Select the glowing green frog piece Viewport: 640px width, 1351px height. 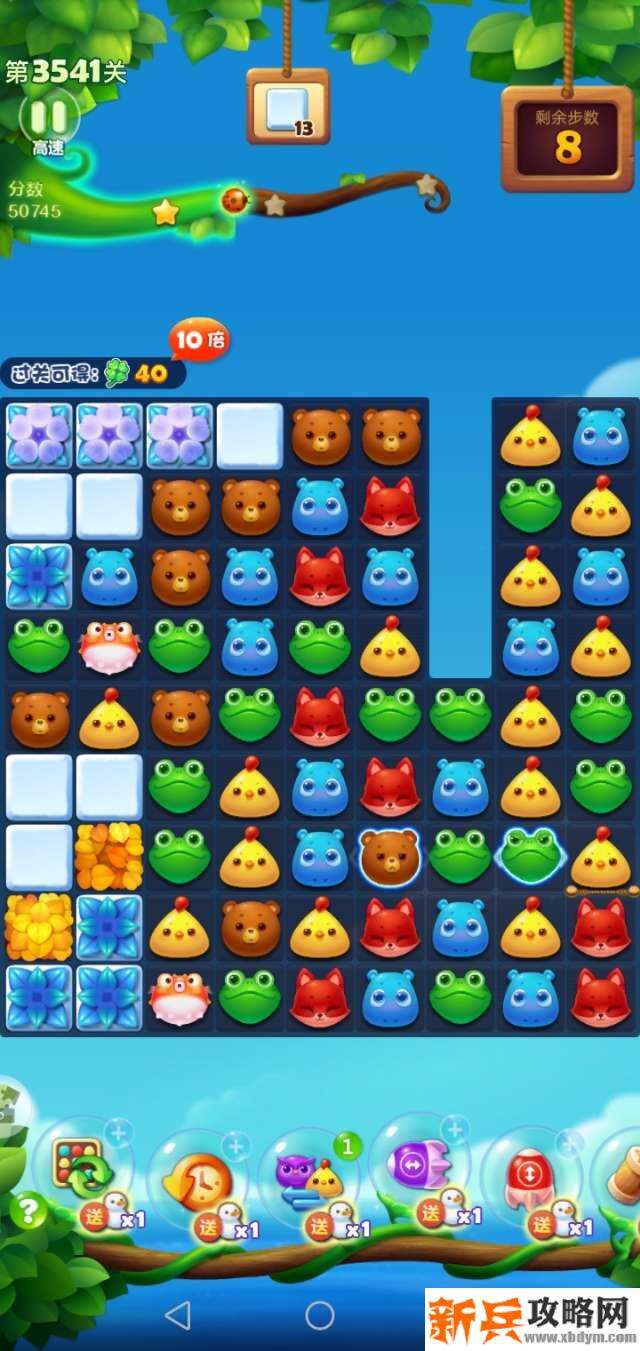[x=530, y=854]
